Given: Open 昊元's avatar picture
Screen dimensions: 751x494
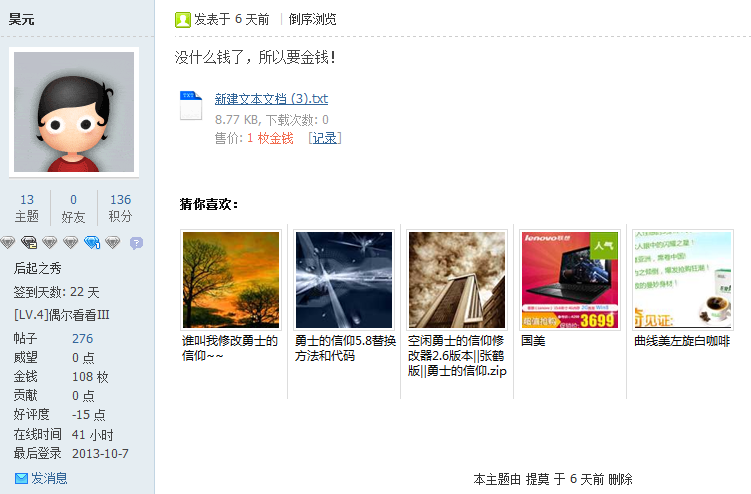Looking at the screenshot, I should [73, 113].
